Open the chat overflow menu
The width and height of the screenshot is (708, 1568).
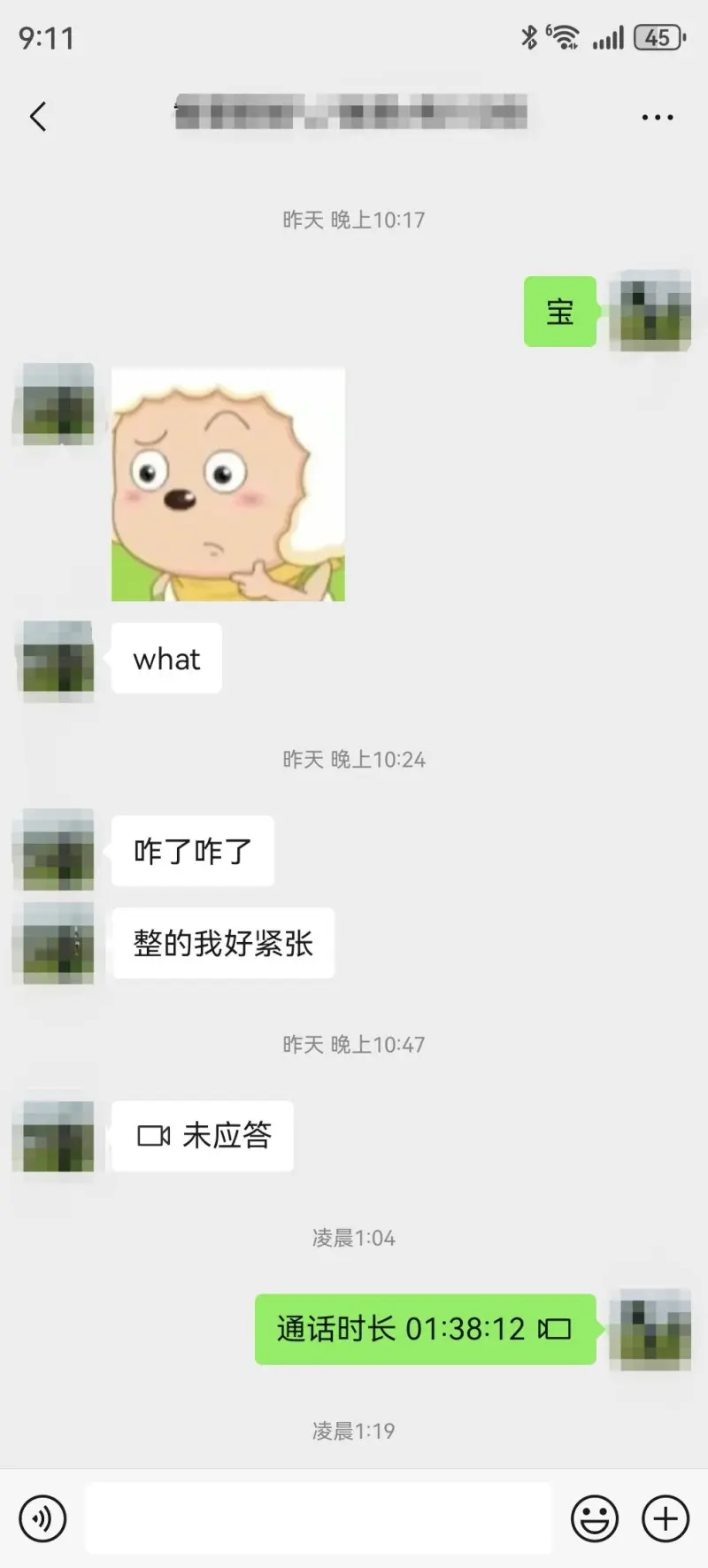point(657,117)
